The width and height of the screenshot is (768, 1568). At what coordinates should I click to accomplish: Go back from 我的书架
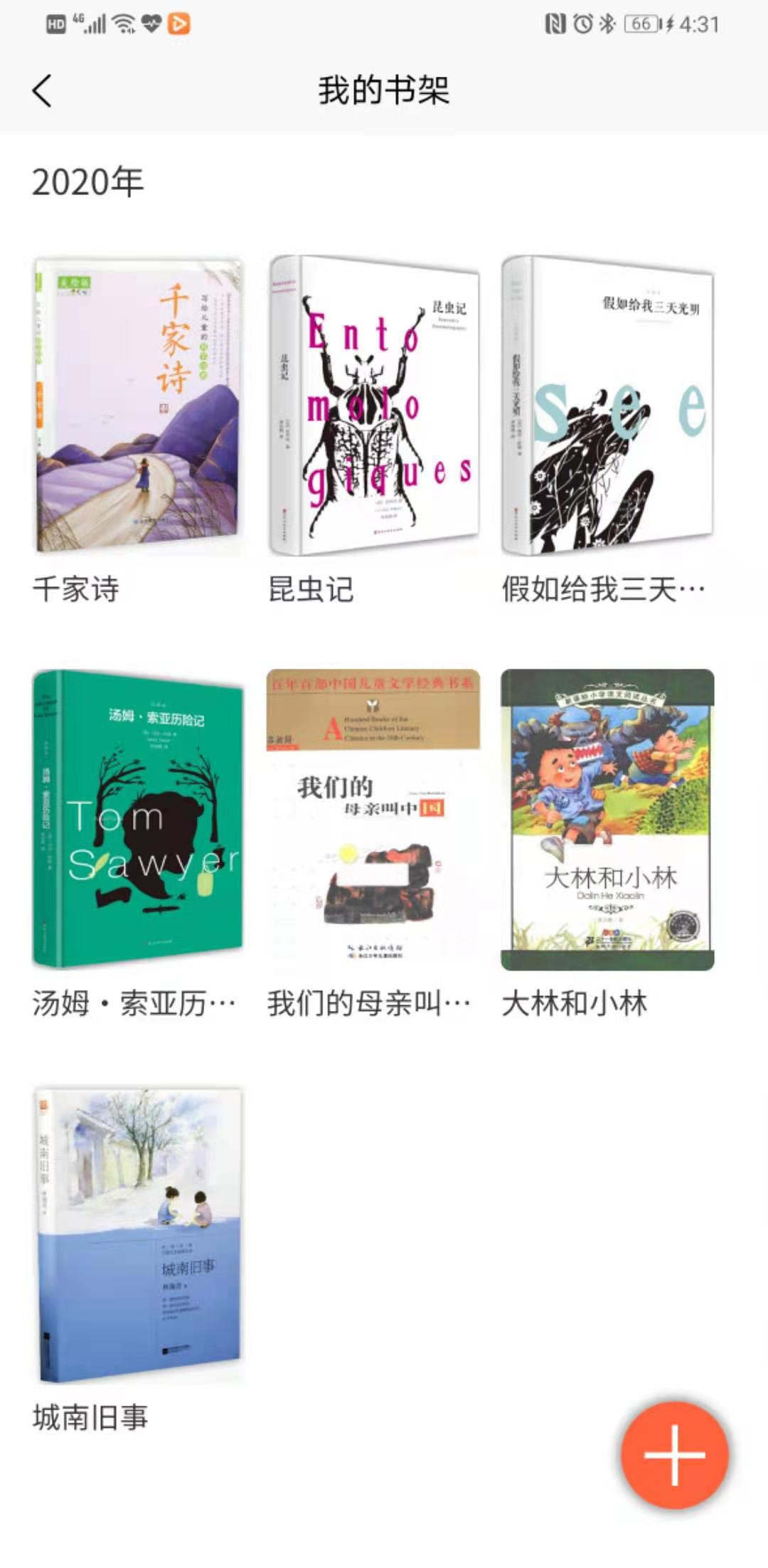click(43, 91)
